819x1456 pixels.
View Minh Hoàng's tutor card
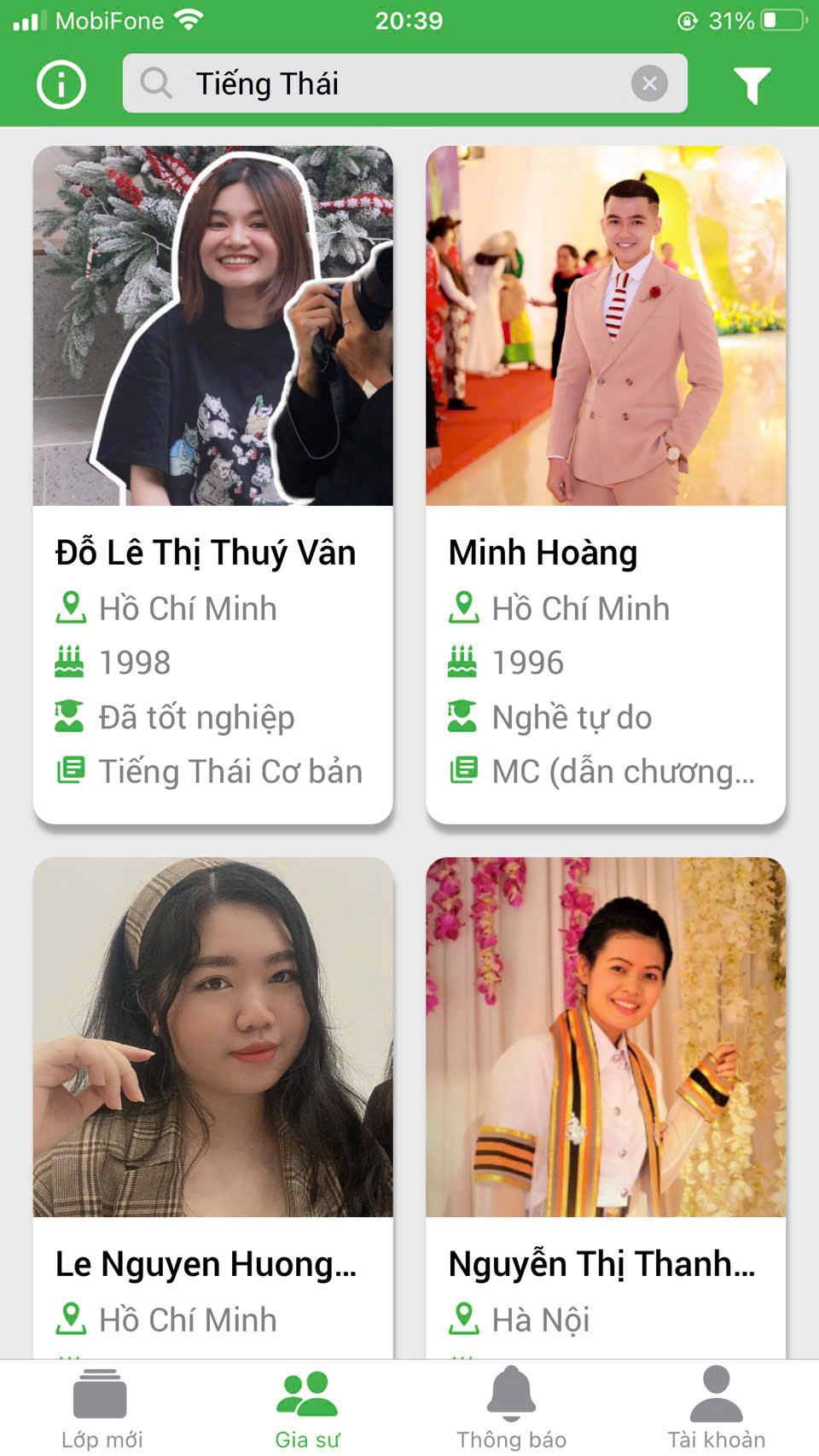point(605,484)
